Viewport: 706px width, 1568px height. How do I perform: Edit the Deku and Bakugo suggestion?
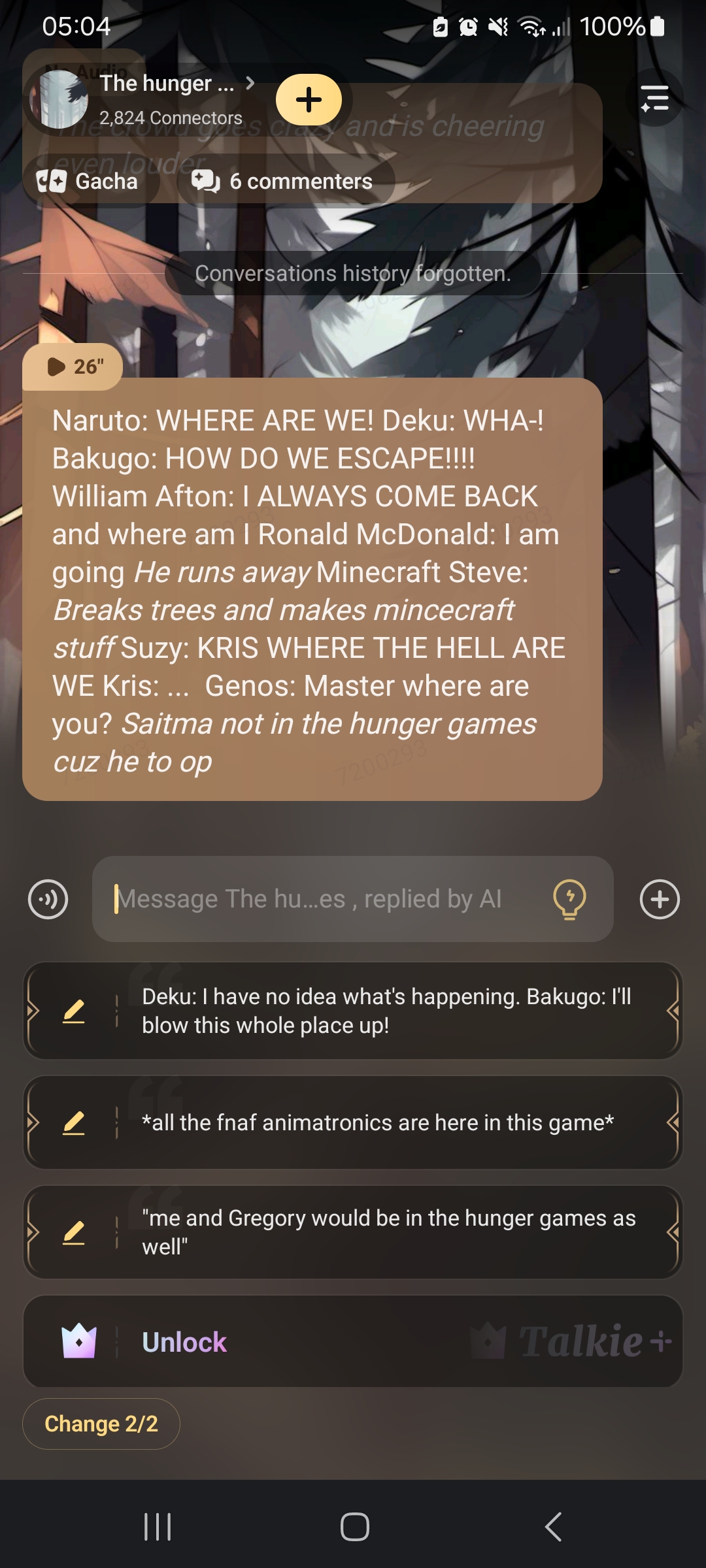[74, 1011]
